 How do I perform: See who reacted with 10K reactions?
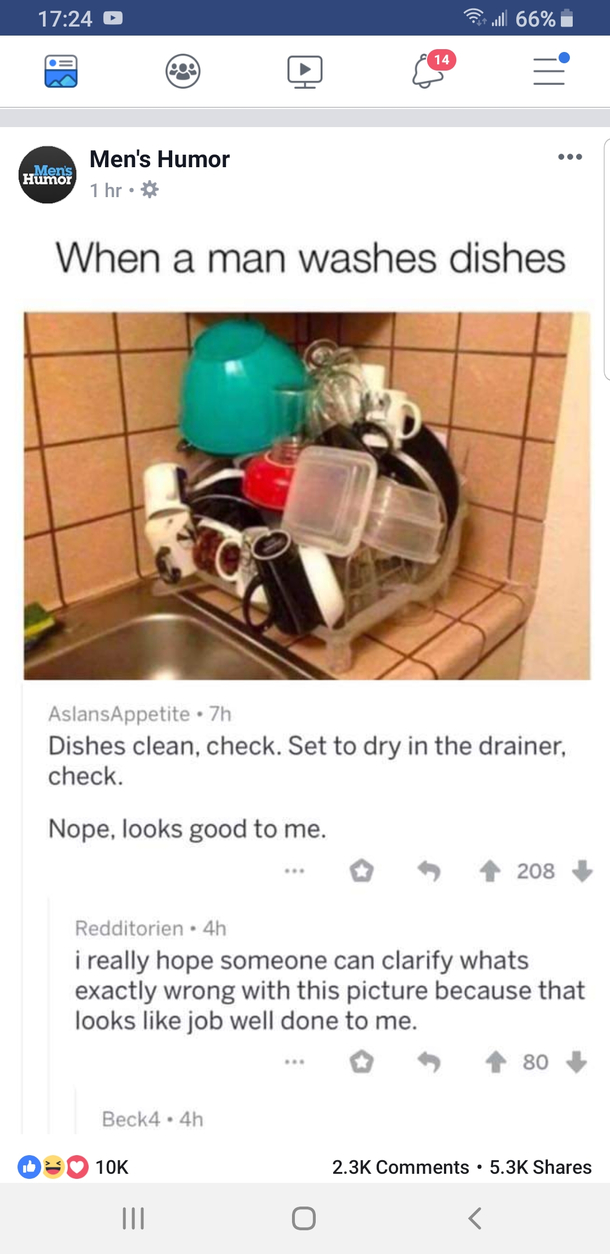pos(75,1167)
